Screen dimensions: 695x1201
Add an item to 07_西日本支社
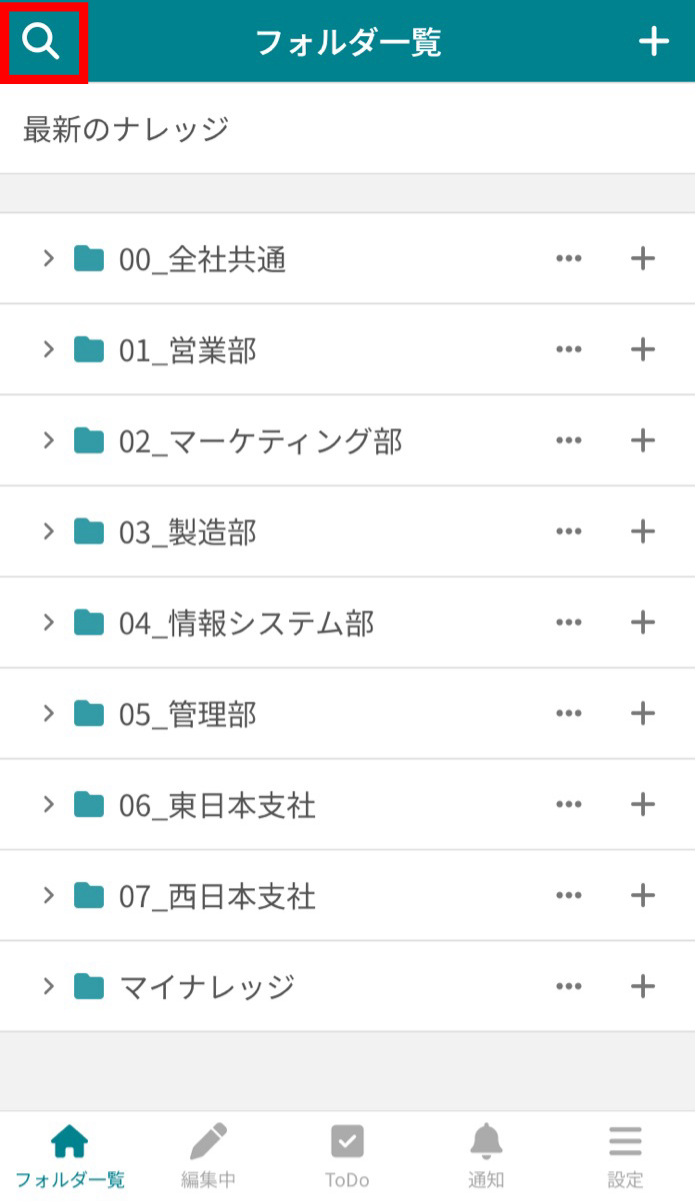(x=642, y=896)
